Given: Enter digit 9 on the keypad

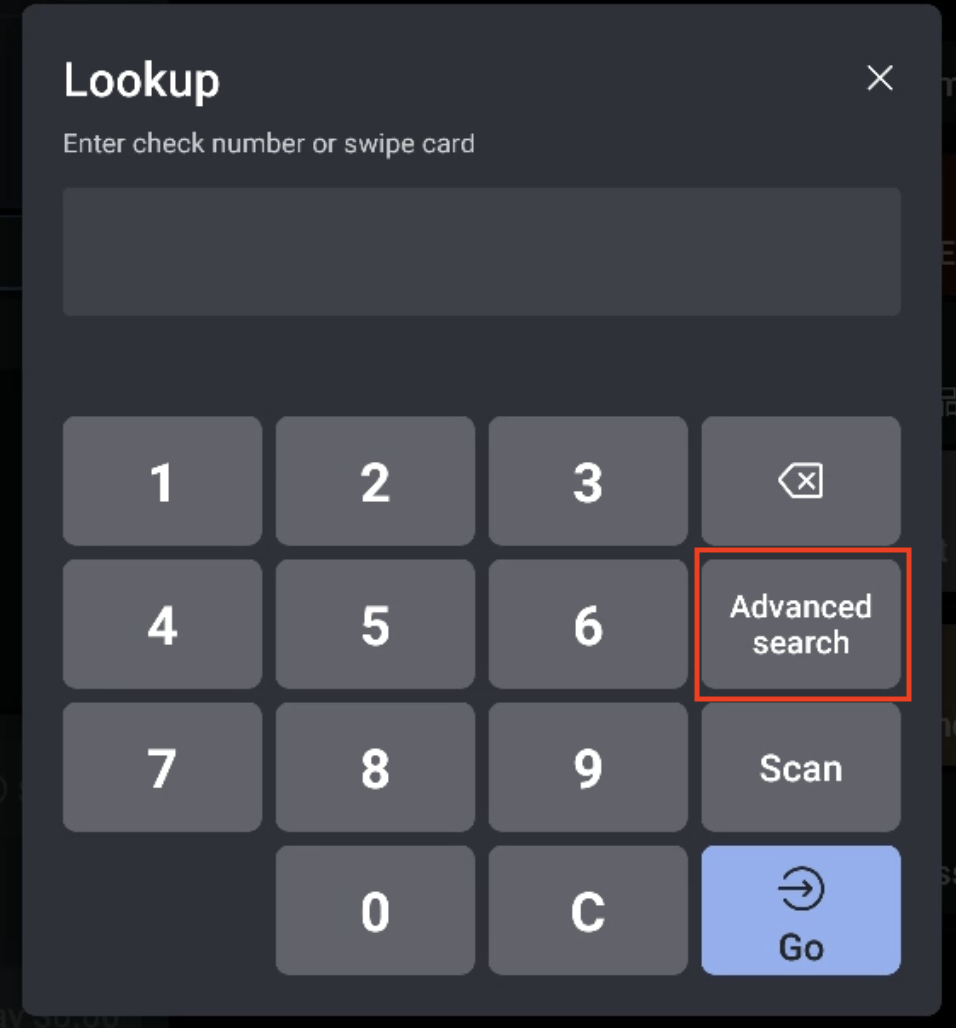Looking at the screenshot, I should [x=588, y=768].
